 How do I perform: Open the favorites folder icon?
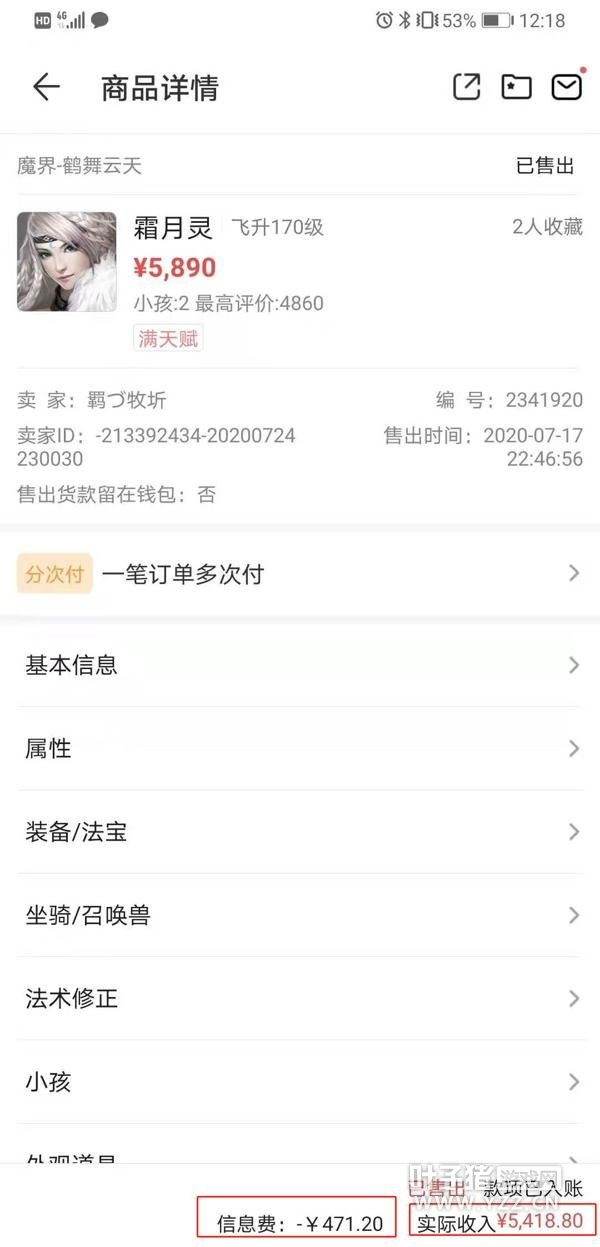[516, 87]
